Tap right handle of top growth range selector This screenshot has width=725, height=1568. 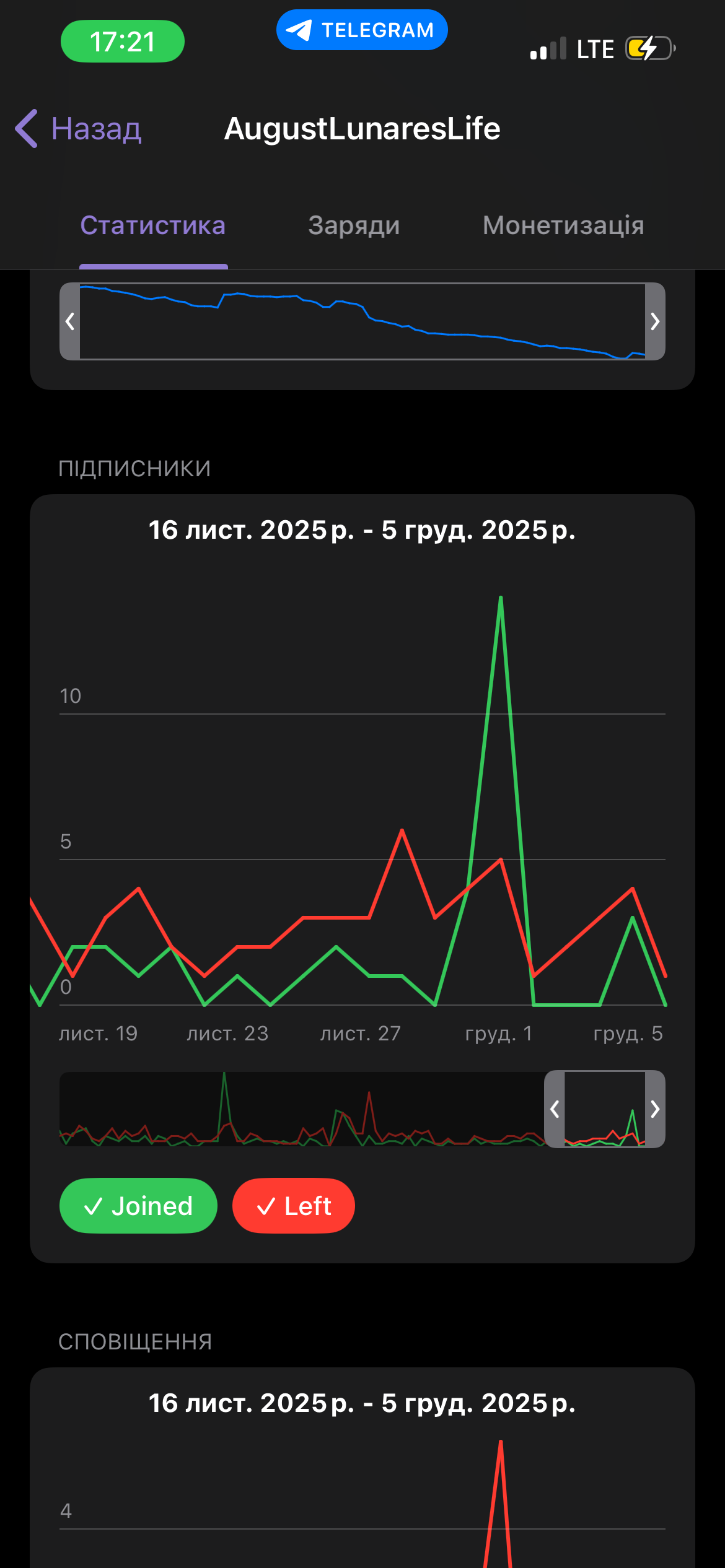[x=655, y=321]
